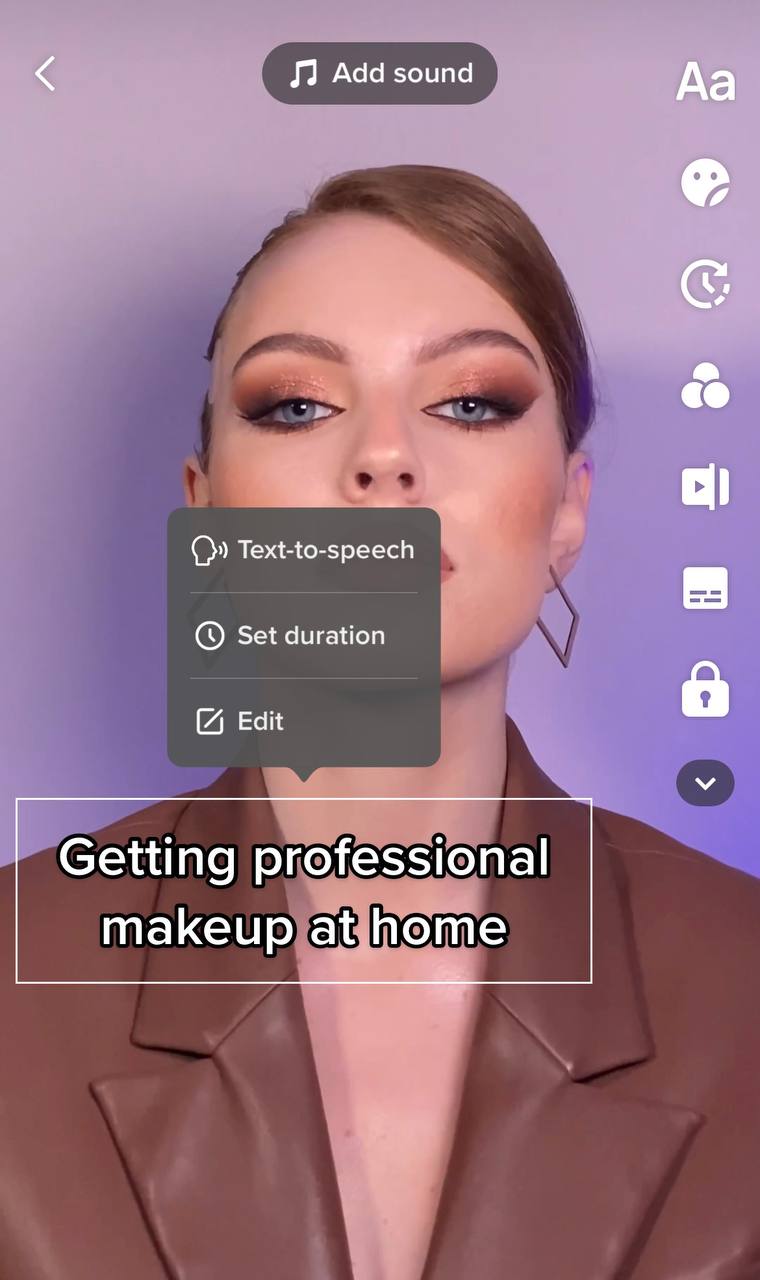Screen dimensions: 760x1280
Task: Open the captions icon
Action: [x=705, y=588]
